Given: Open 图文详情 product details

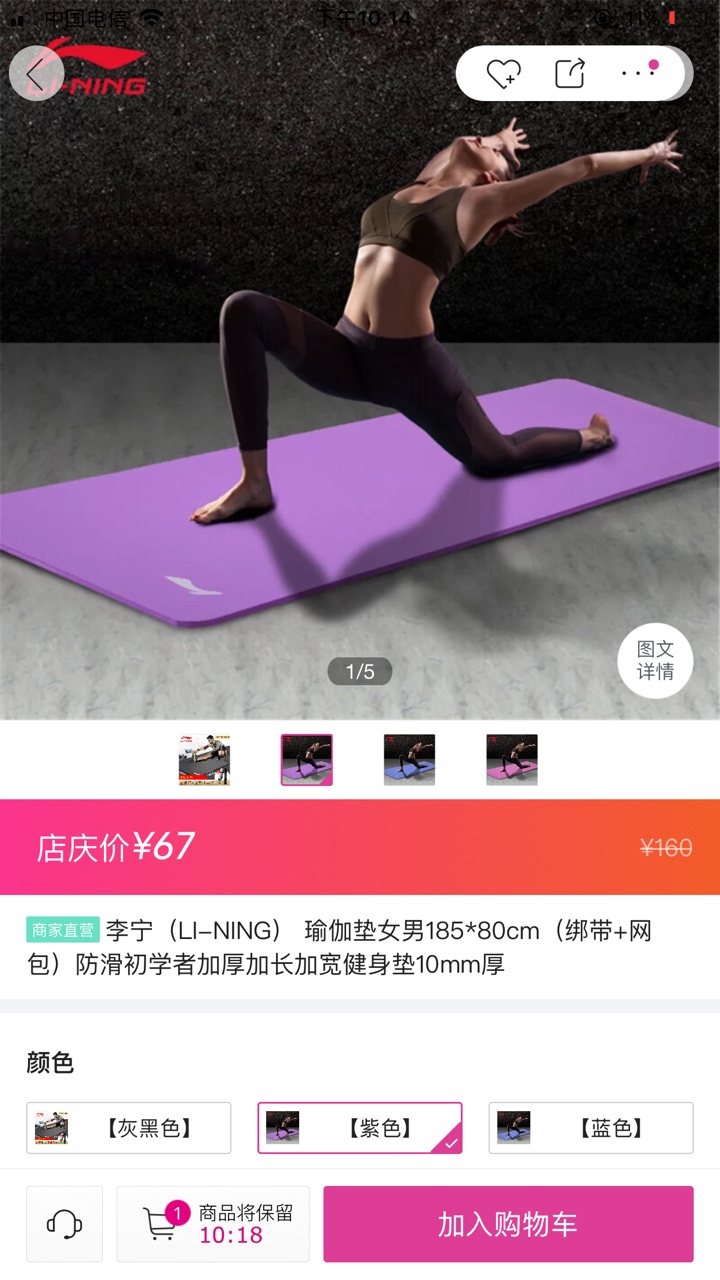Looking at the screenshot, I should point(655,660).
